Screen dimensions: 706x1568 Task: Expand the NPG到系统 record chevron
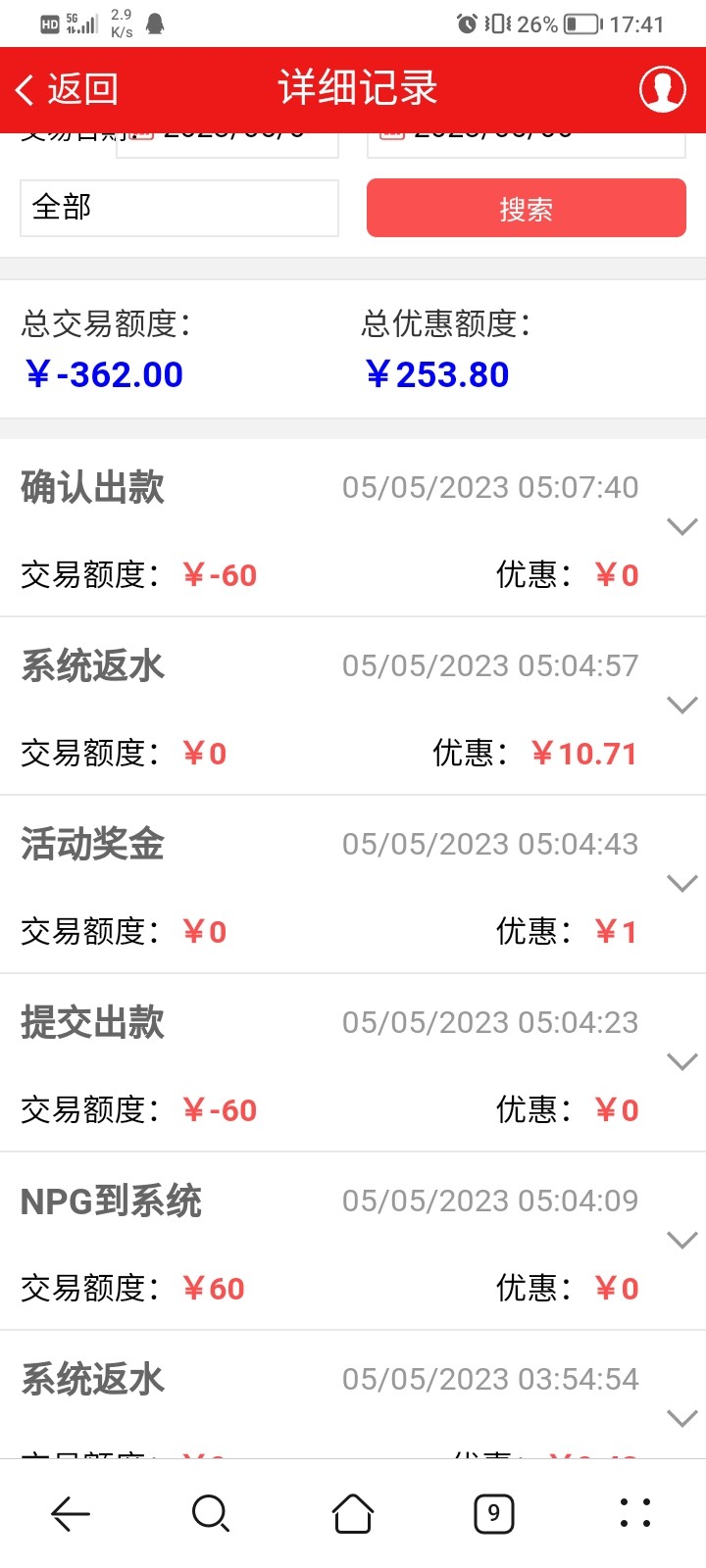point(681,1240)
